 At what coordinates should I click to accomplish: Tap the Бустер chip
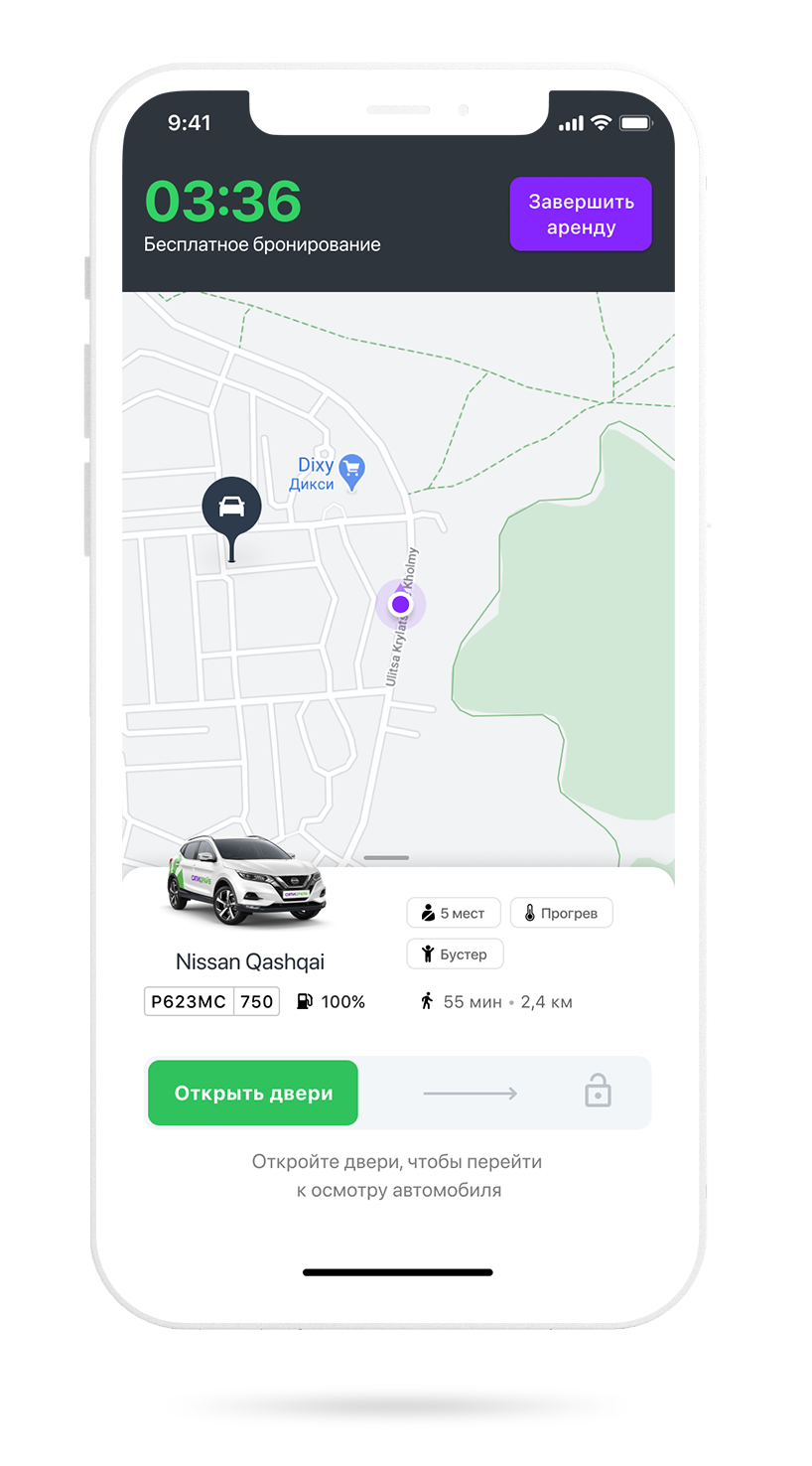(x=455, y=953)
